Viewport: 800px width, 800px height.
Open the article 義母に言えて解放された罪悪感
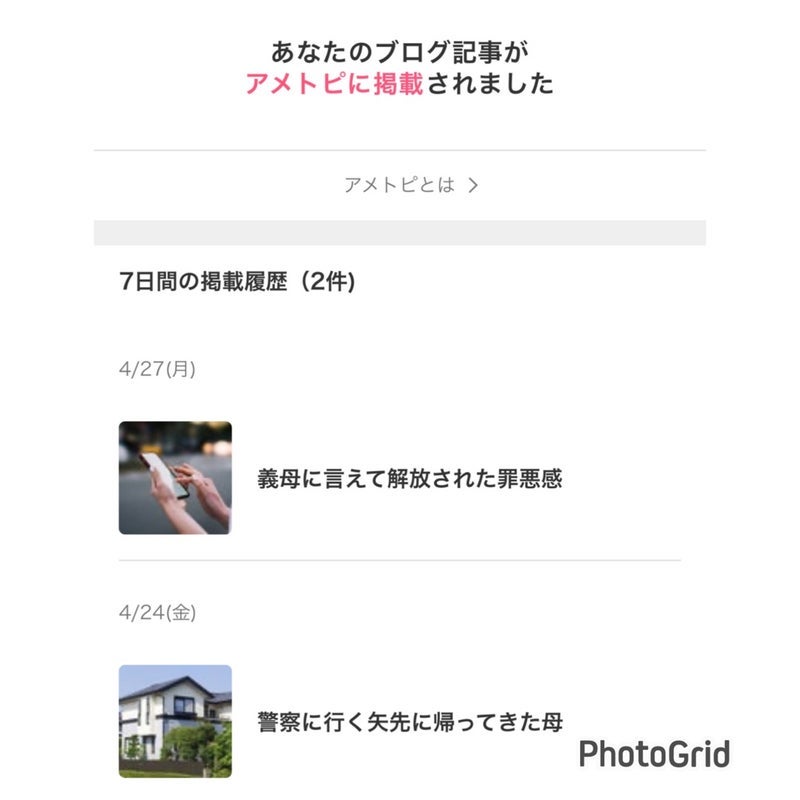tap(409, 479)
